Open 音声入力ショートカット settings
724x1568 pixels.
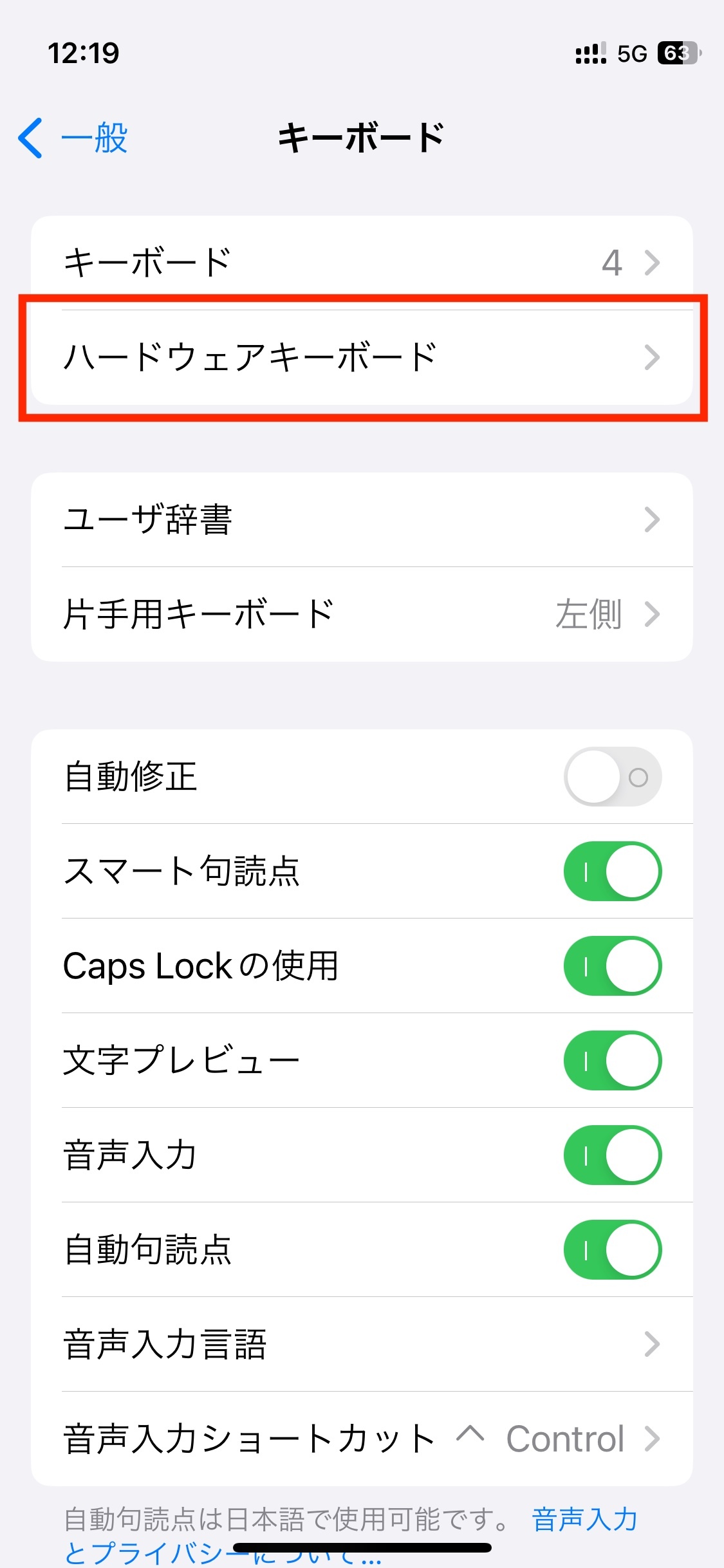[x=362, y=1439]
